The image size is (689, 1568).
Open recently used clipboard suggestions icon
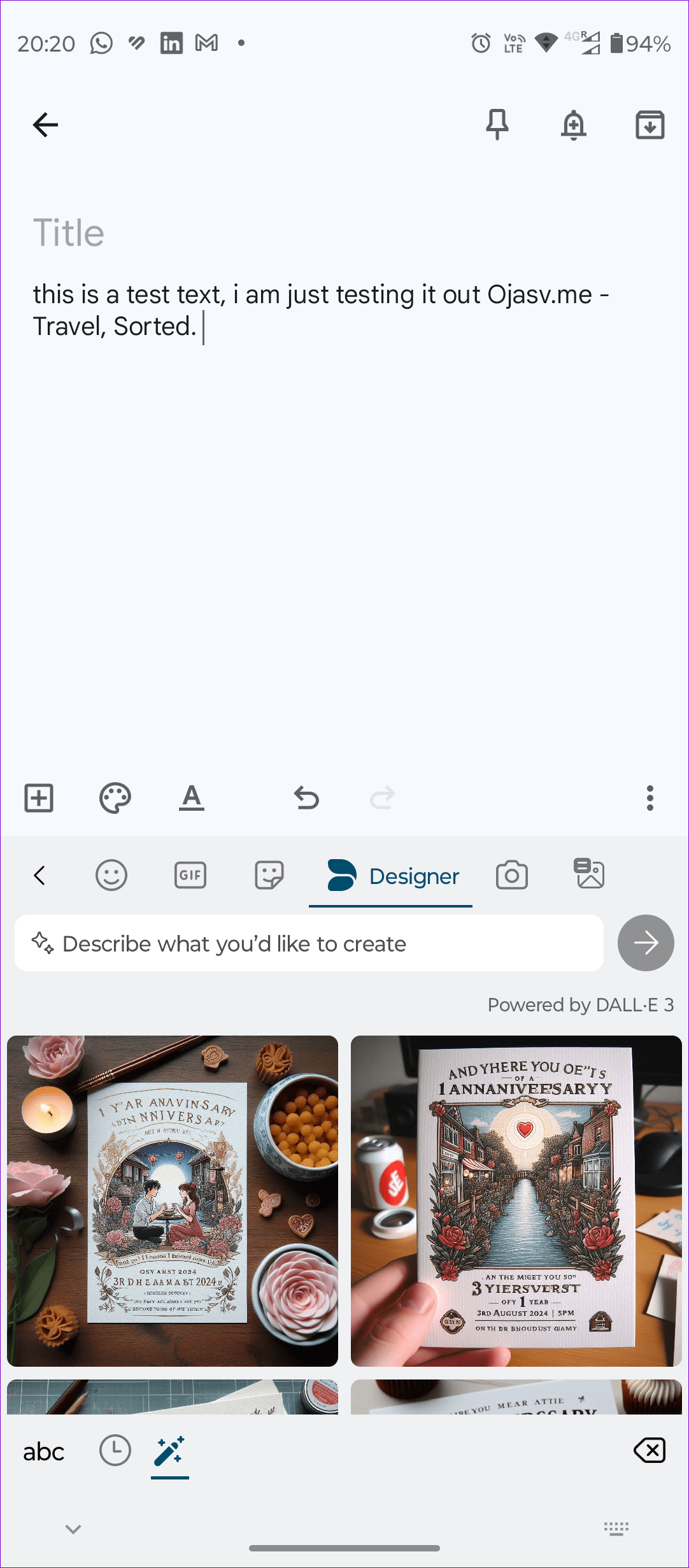click(115, 1450)
